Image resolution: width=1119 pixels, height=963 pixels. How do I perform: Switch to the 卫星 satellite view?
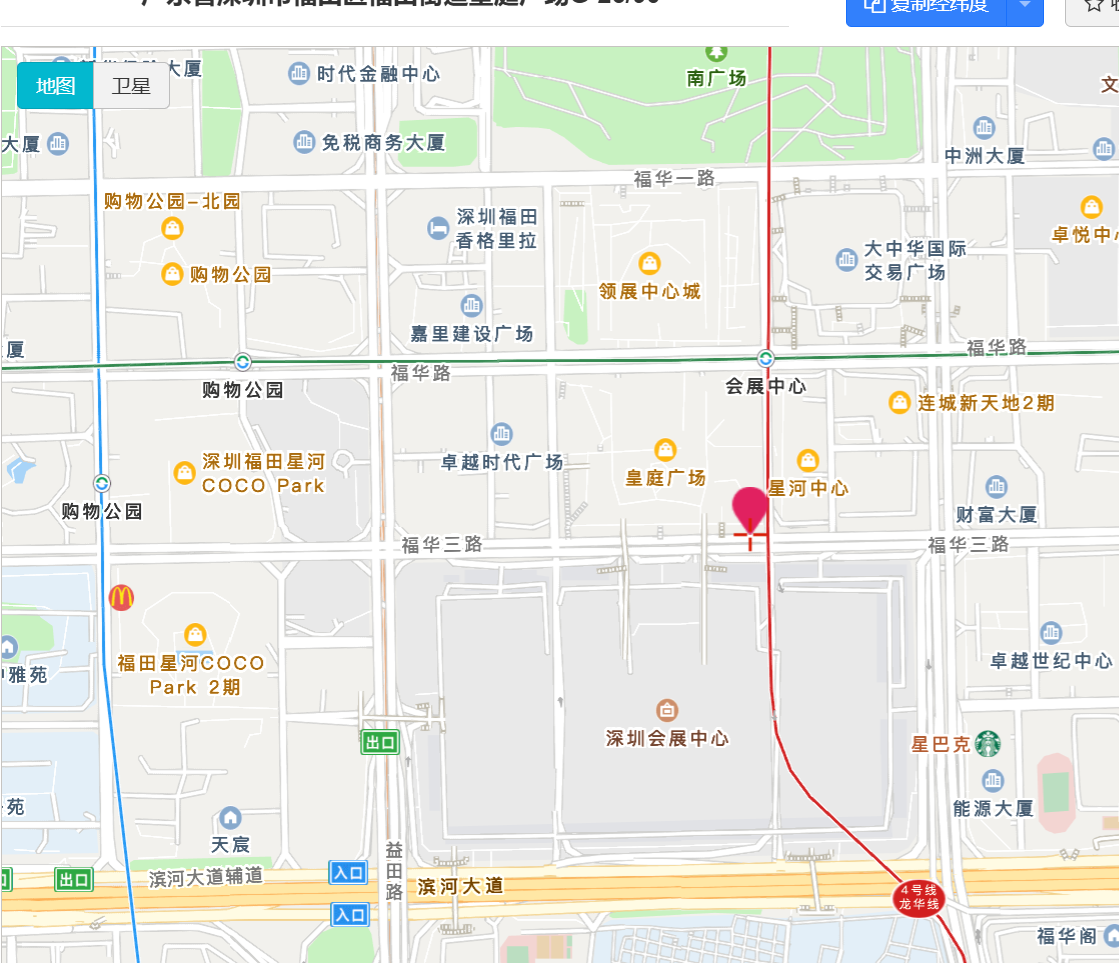pyautogui.click(x=131, y=86)
